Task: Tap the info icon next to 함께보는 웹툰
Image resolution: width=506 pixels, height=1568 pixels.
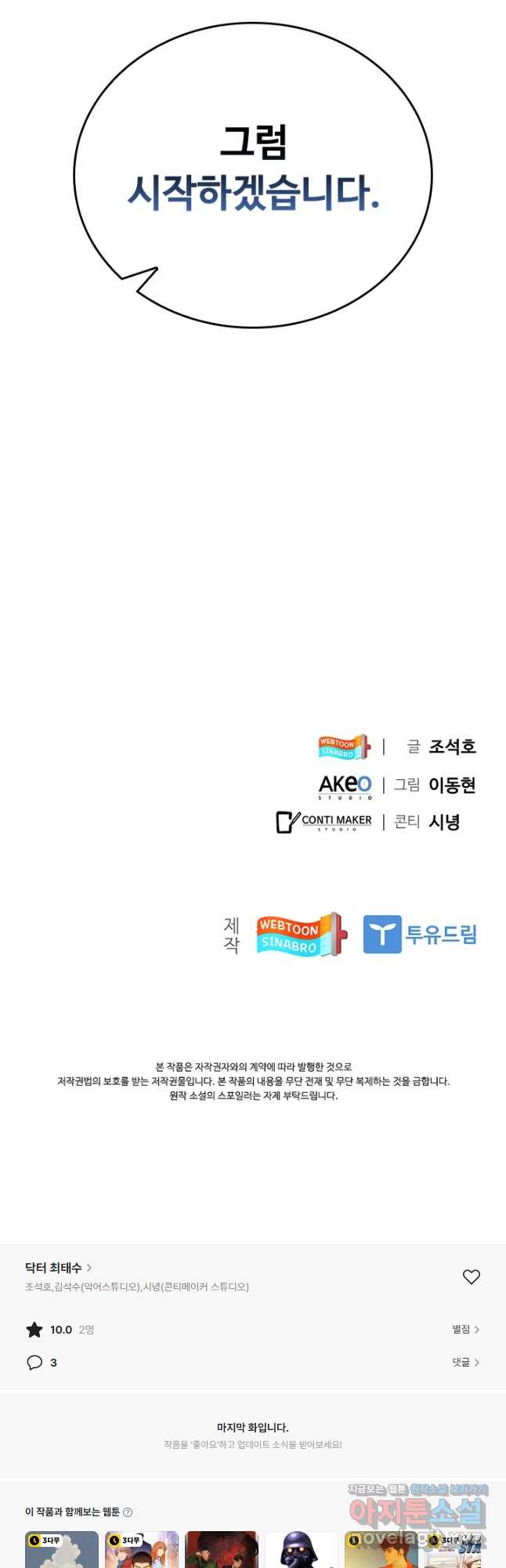Action: click(x=128, y=1512)
